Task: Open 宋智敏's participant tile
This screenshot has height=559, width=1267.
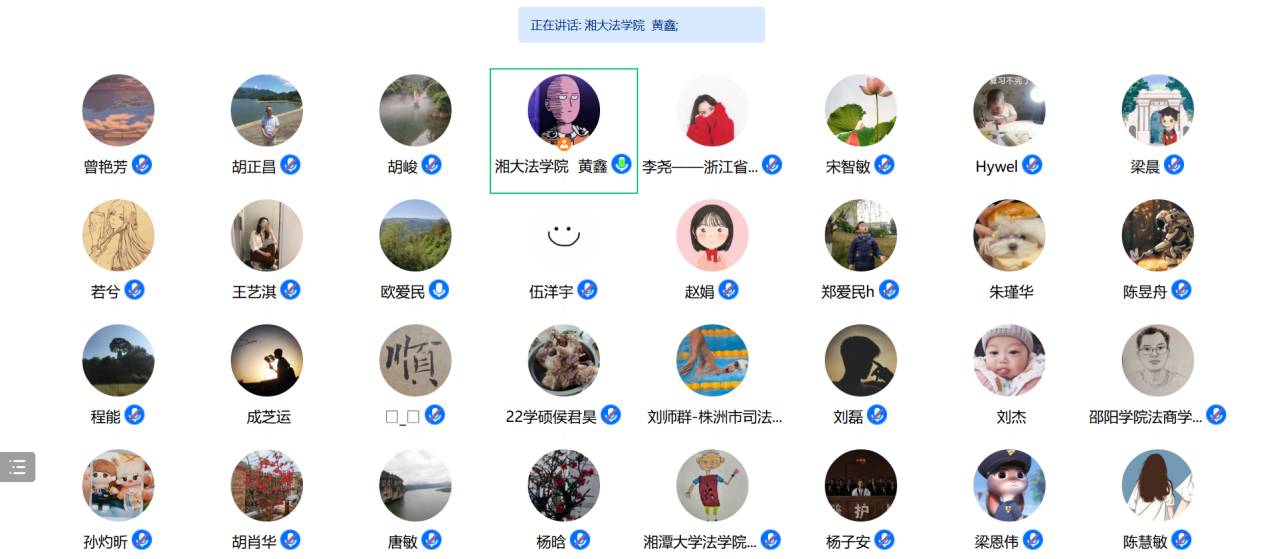Action: click(860, 111)
